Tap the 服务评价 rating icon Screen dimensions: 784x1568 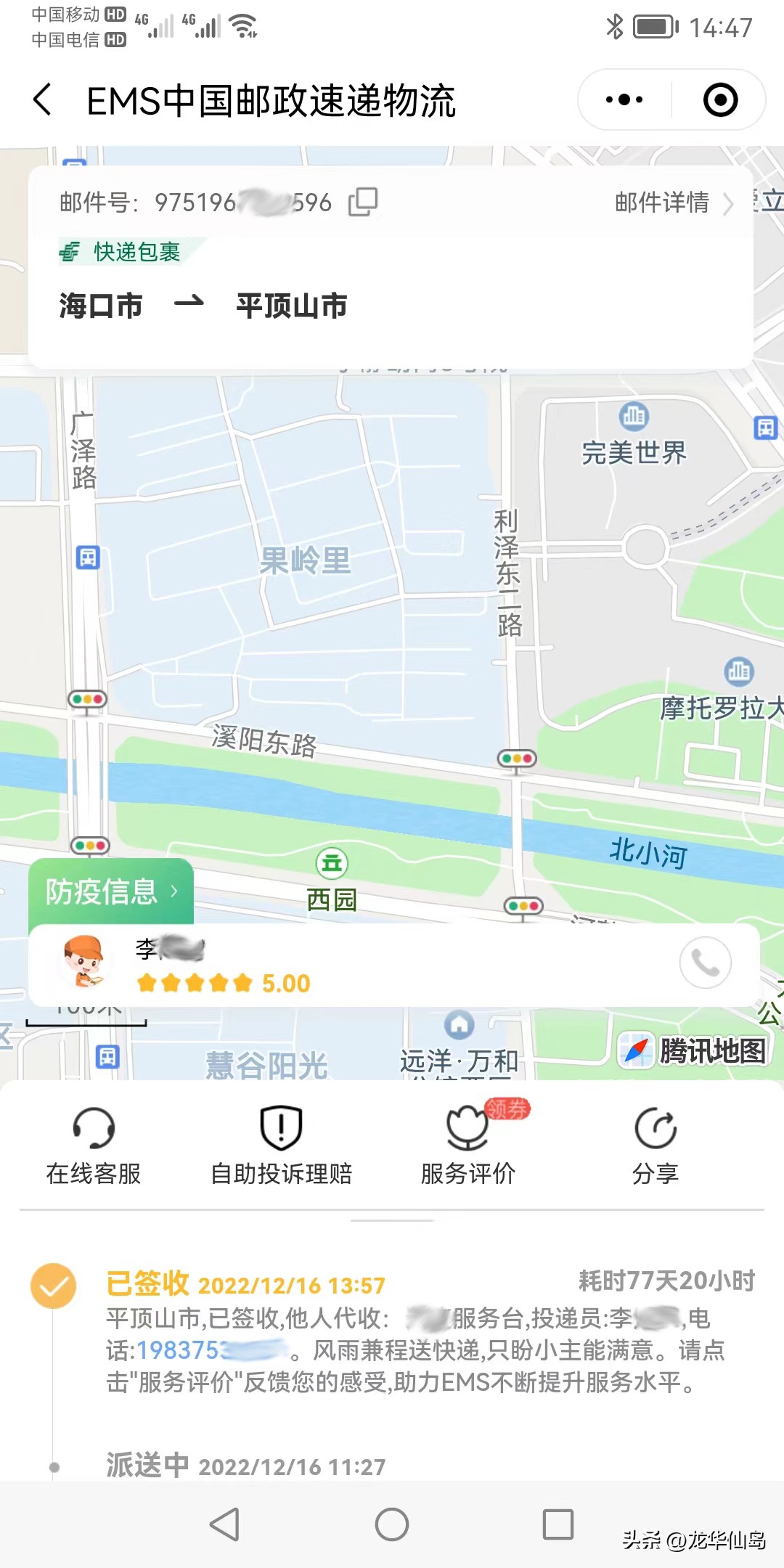click(x=467, y=1127)
